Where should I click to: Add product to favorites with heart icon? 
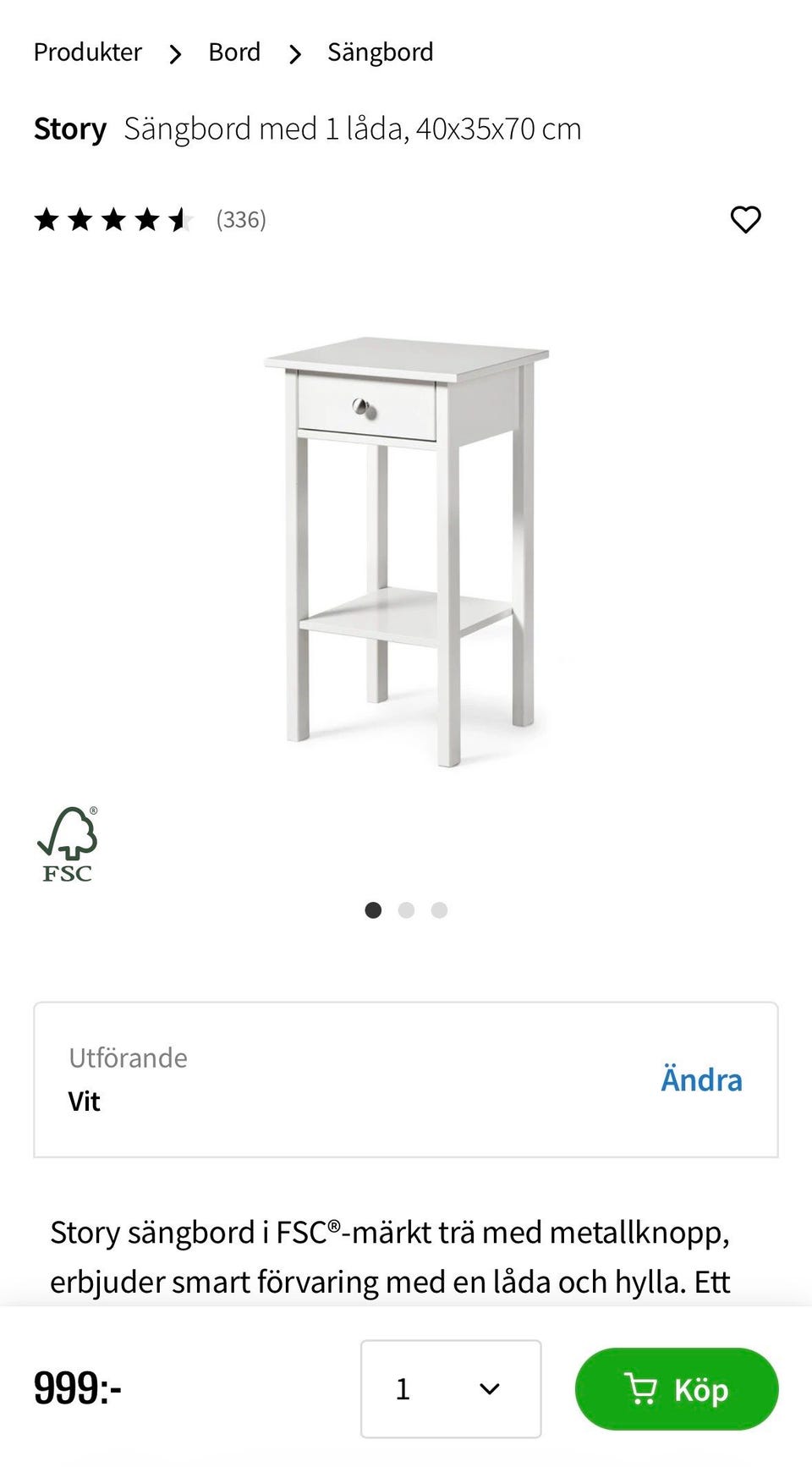pos(745,220)
